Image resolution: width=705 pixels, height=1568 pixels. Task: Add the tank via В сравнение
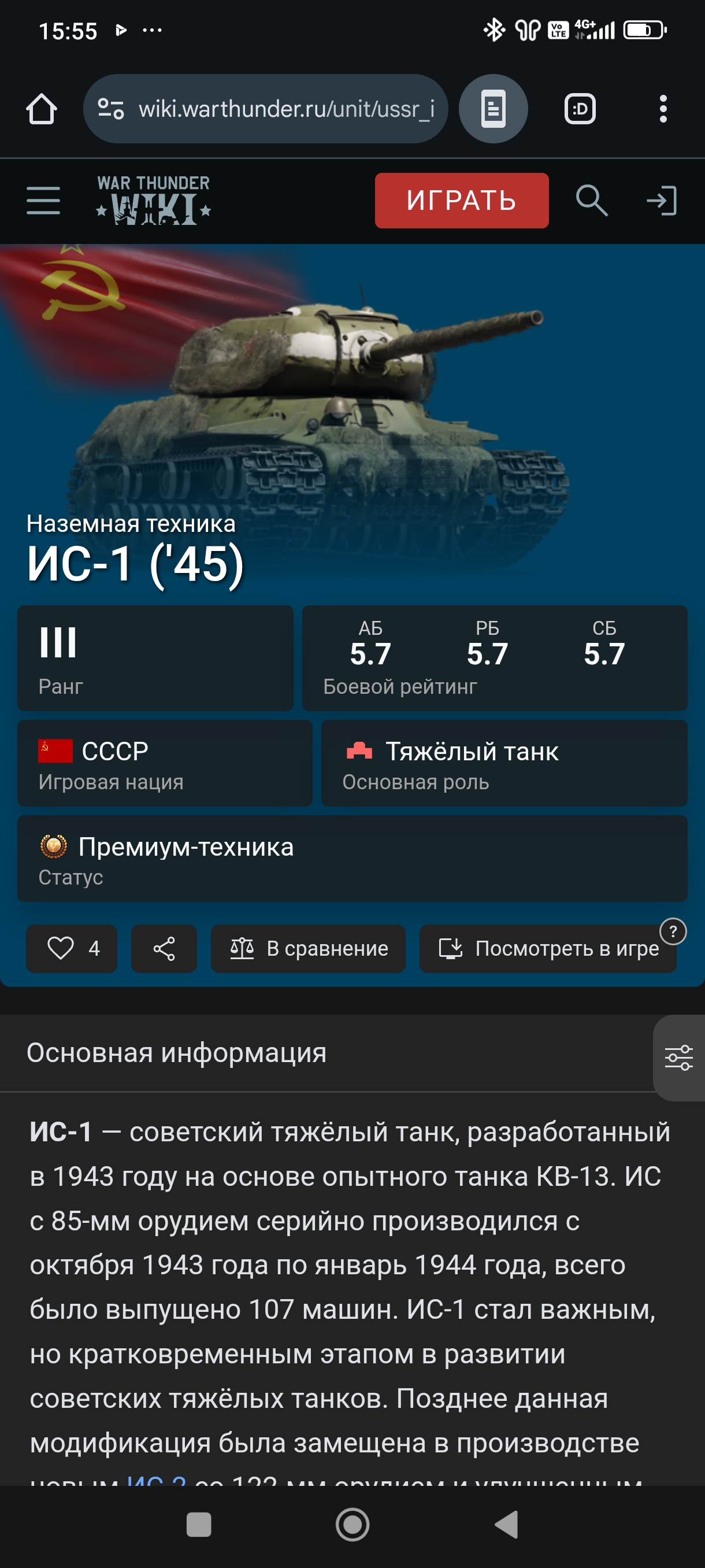tap(309, 948)
